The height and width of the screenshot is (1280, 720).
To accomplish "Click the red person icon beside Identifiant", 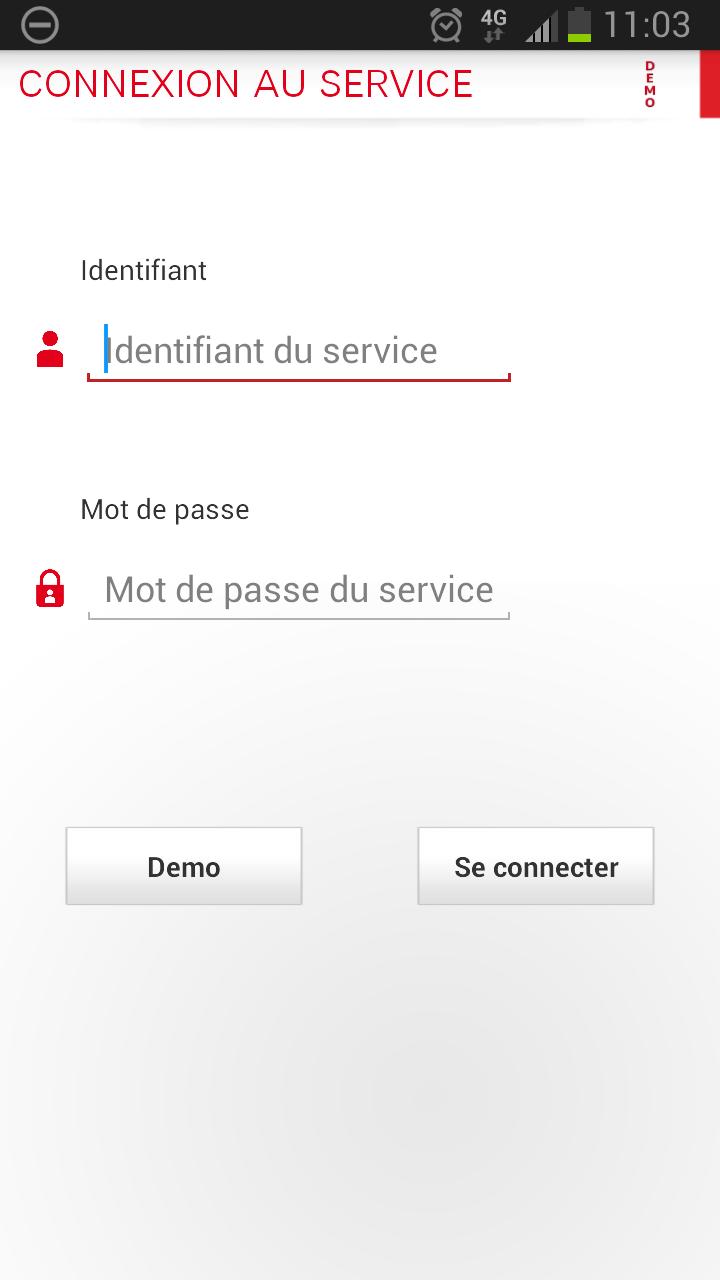I will click(48, 349).
